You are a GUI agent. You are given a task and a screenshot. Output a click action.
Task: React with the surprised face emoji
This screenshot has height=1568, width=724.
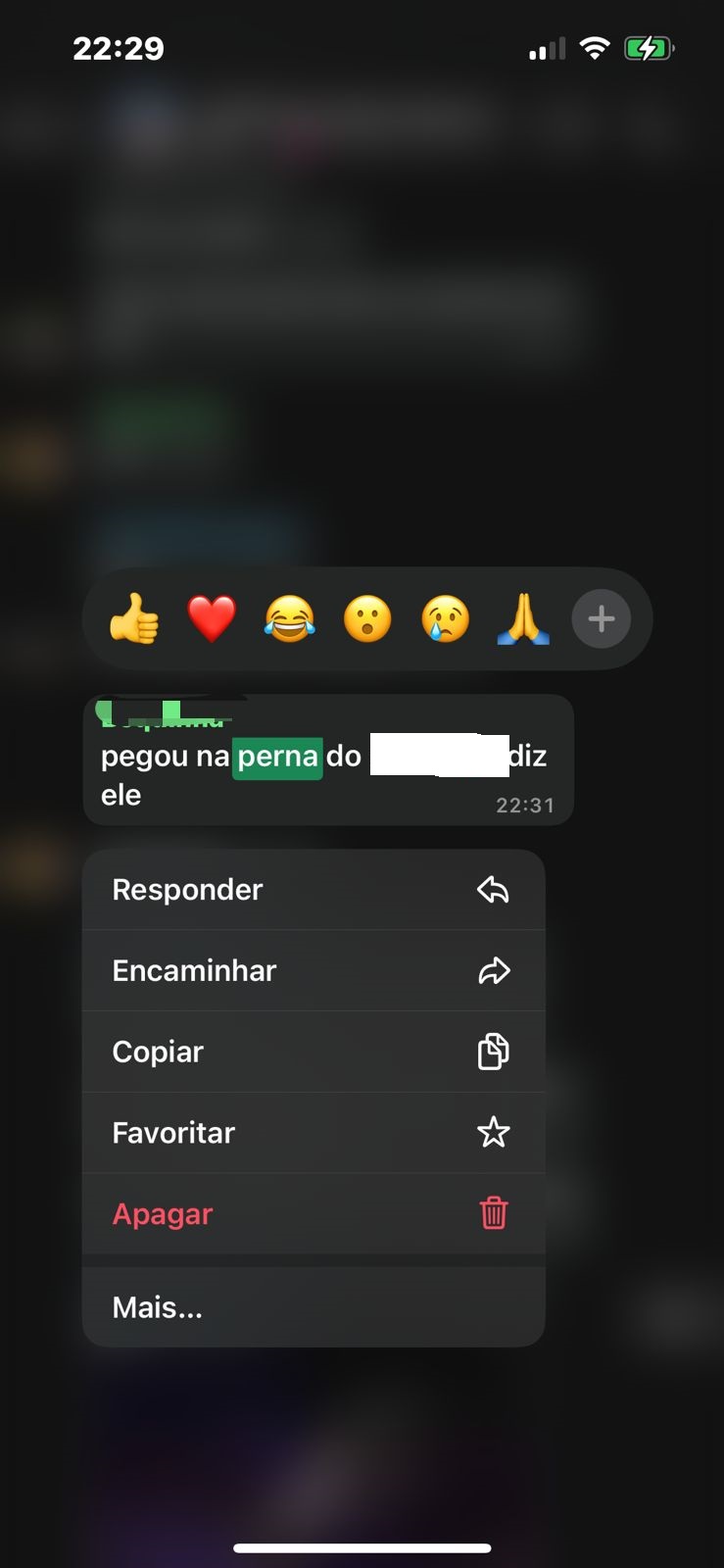tap(367, 619)
